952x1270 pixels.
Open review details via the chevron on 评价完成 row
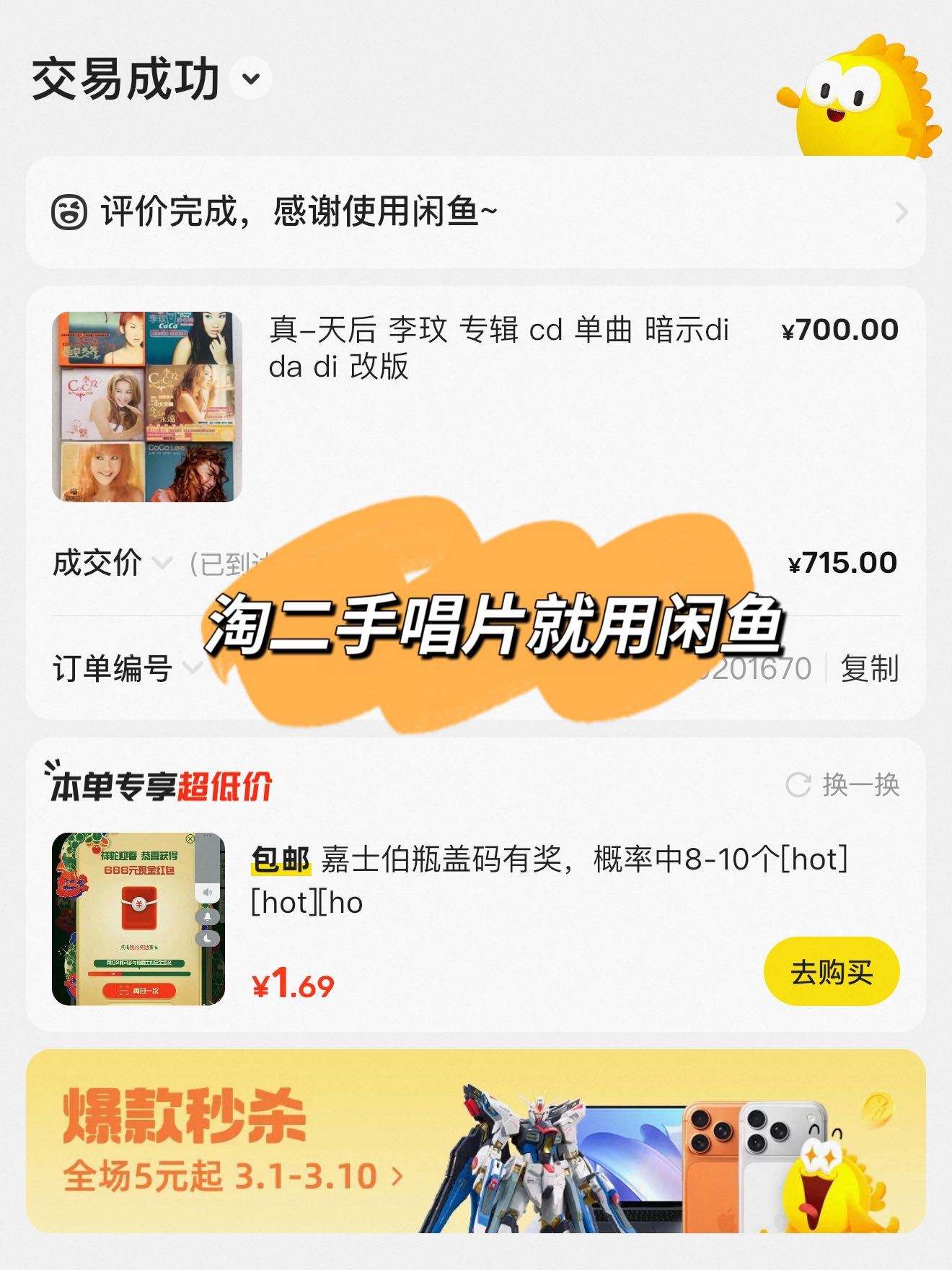900,212
